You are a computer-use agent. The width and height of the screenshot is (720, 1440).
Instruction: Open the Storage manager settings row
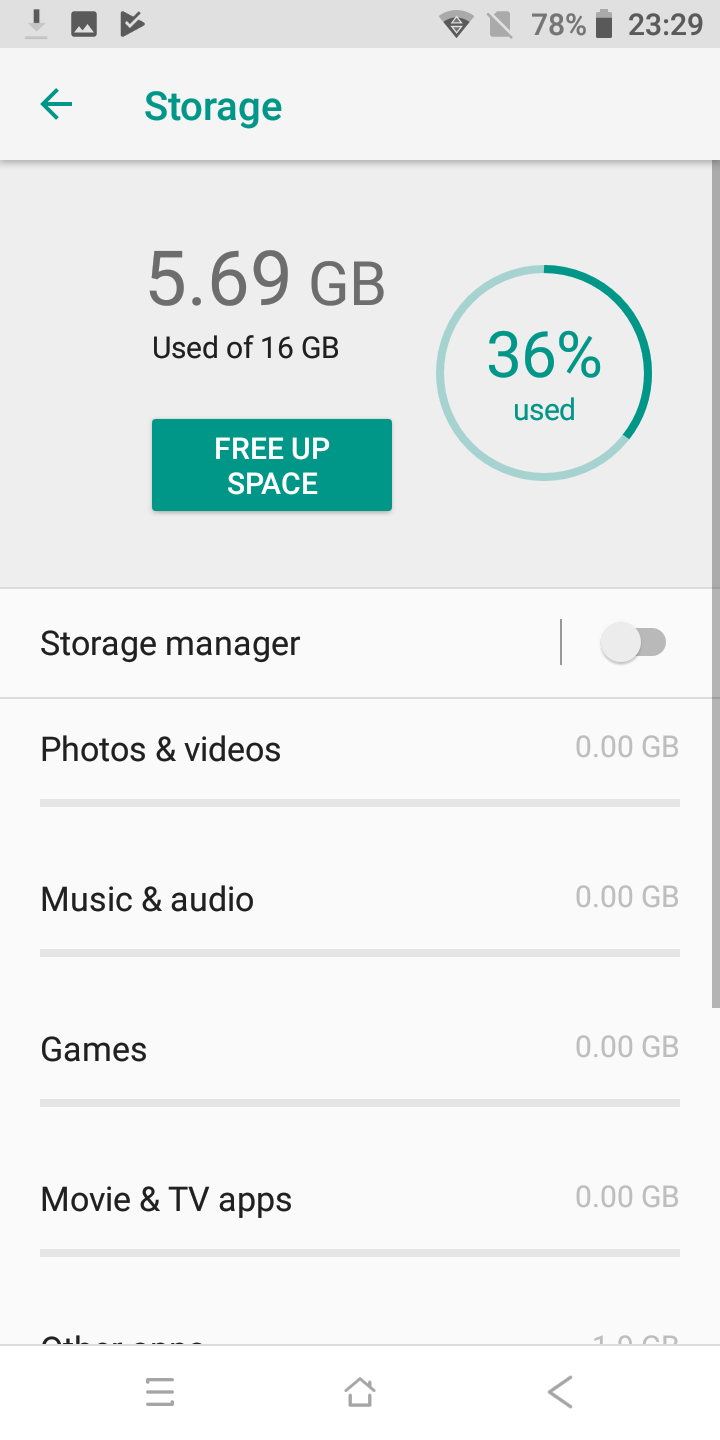[x=280, y=643]
